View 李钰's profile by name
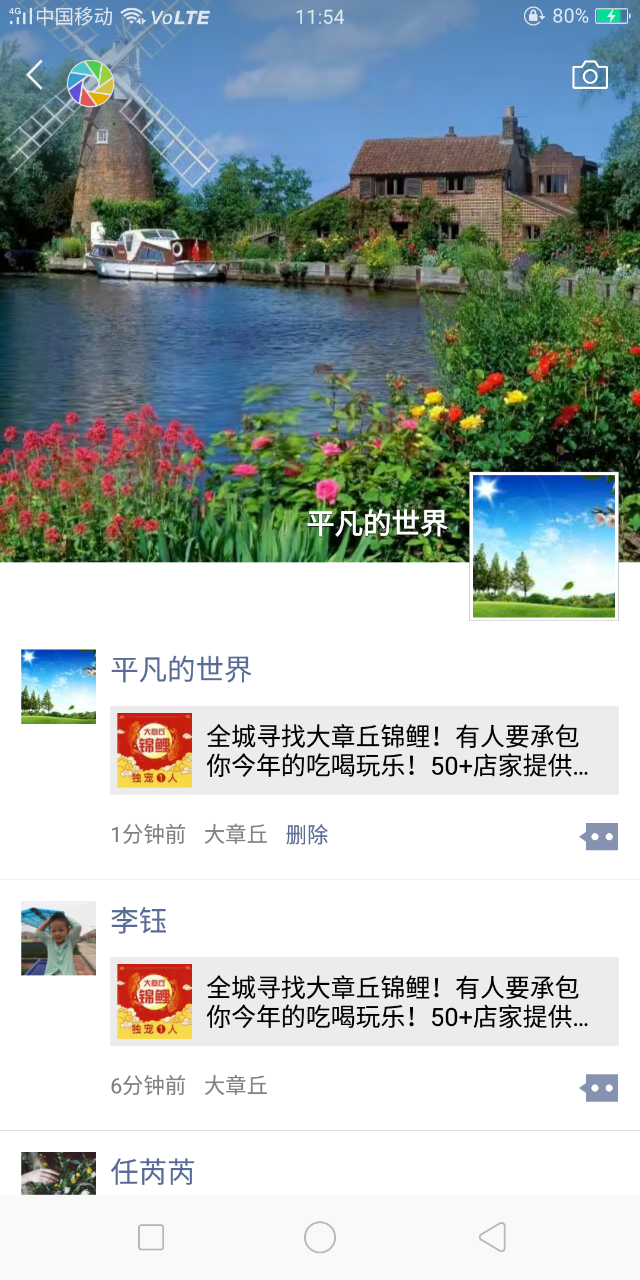The width and height of the screenshot is (640, 1280). click(x=139, y=921)
